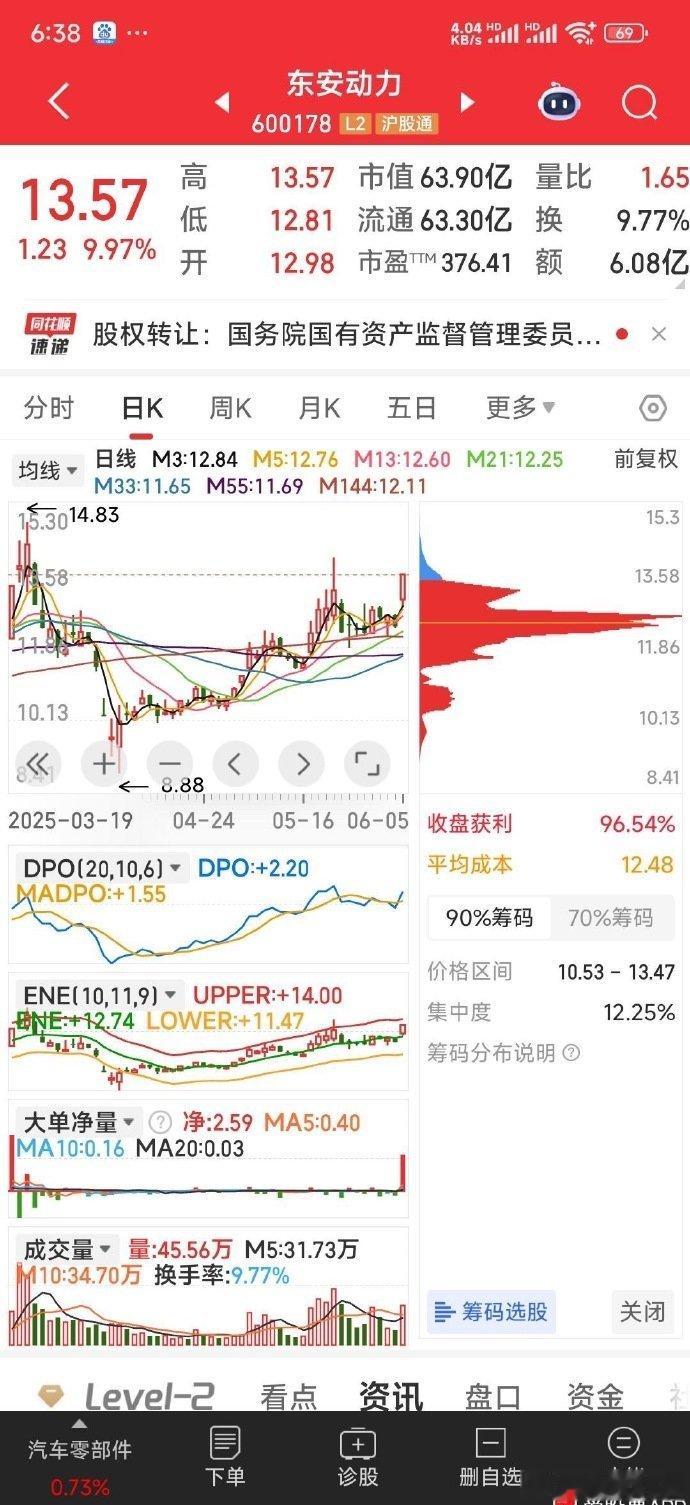Switch to the 五日 chart tab
This screenshot has width=690, height=1505.
[412, 408]
